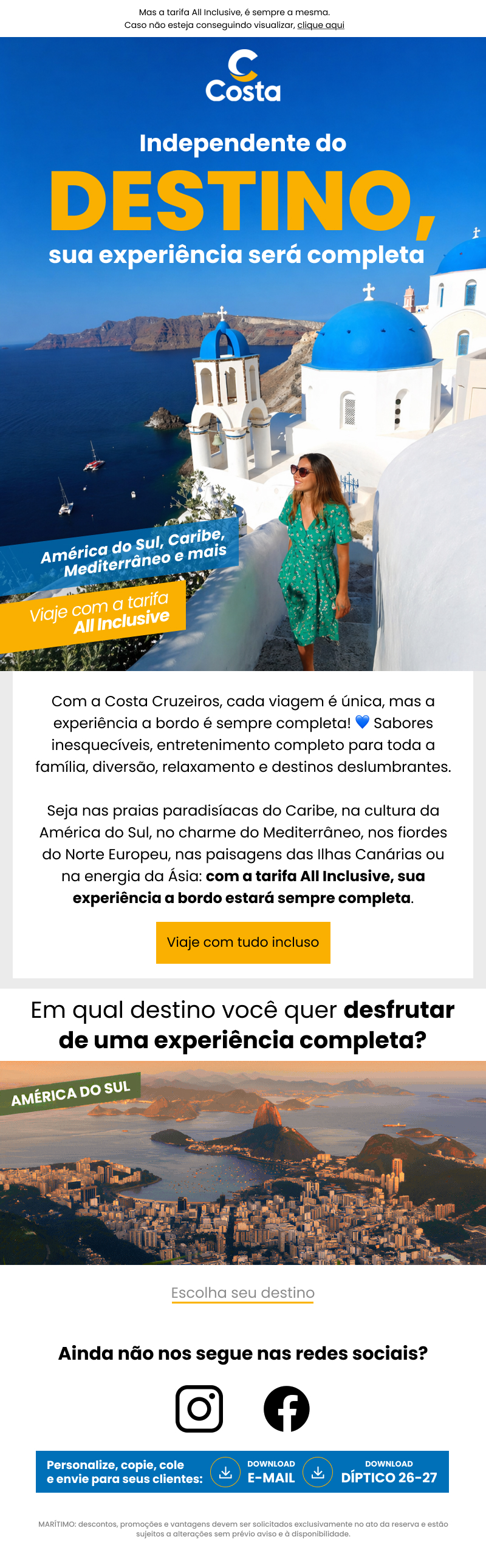Screen dimensions: 486x1568
Task: Follow the 'Escolha seu destino' link
Action: [x=242, y=1292]
